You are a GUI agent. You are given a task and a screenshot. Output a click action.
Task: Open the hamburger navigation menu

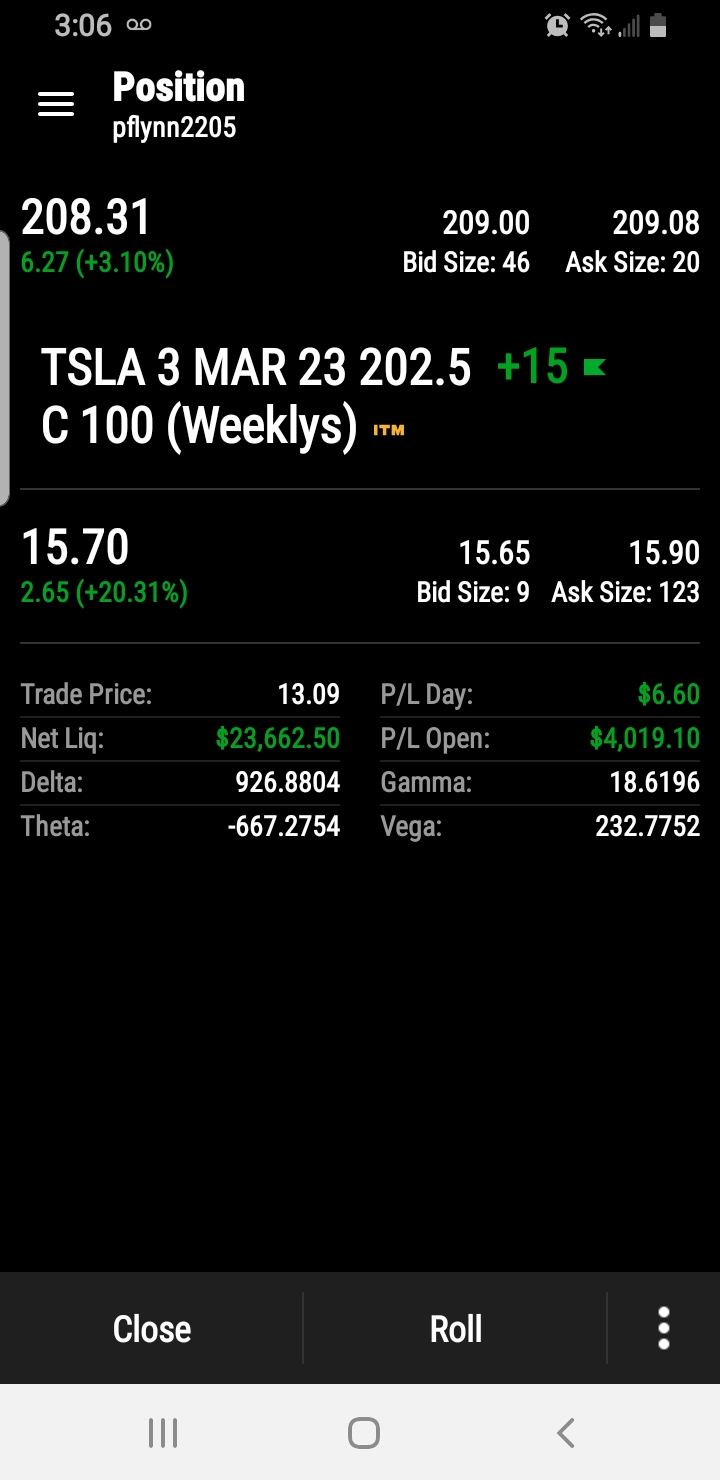(56, 104)
